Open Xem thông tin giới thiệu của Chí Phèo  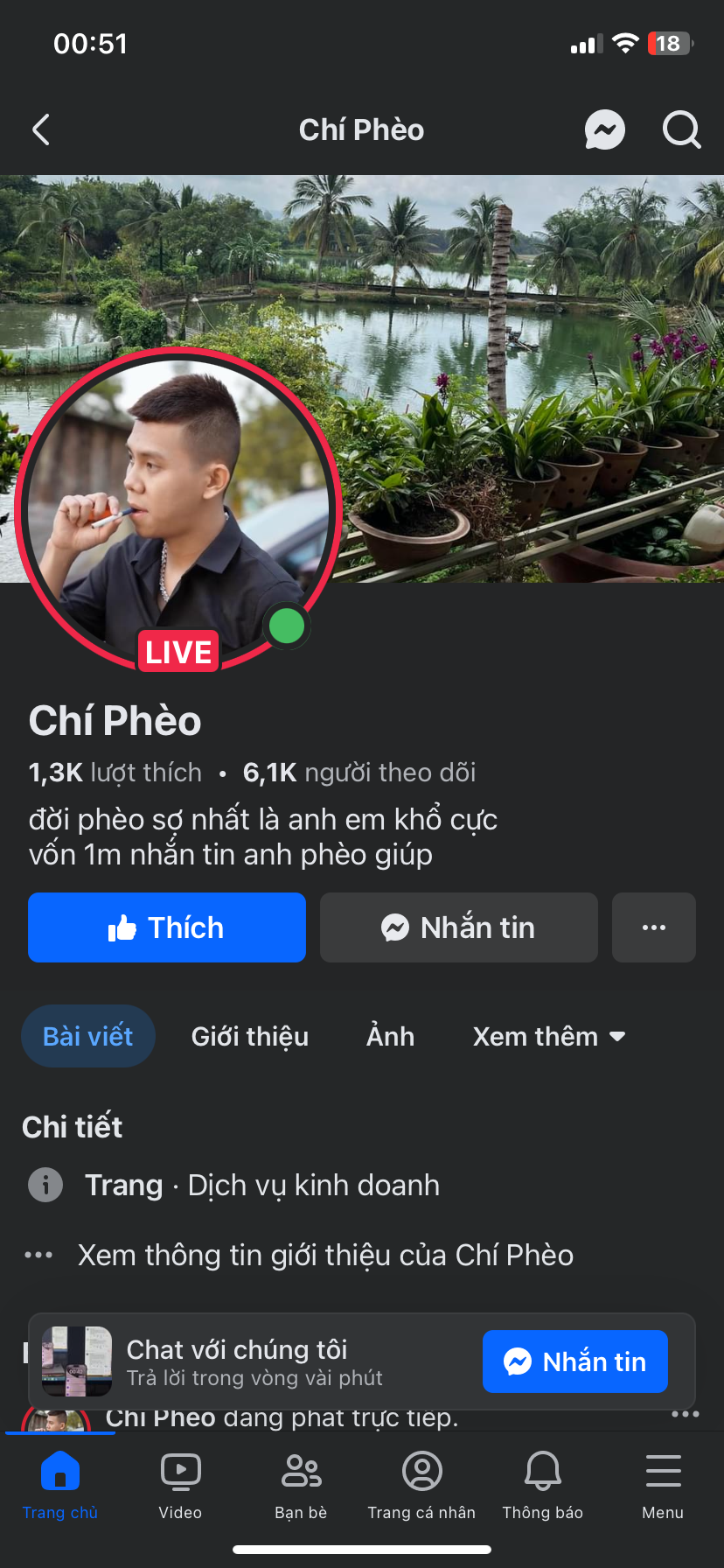(x=325, y=1255)
